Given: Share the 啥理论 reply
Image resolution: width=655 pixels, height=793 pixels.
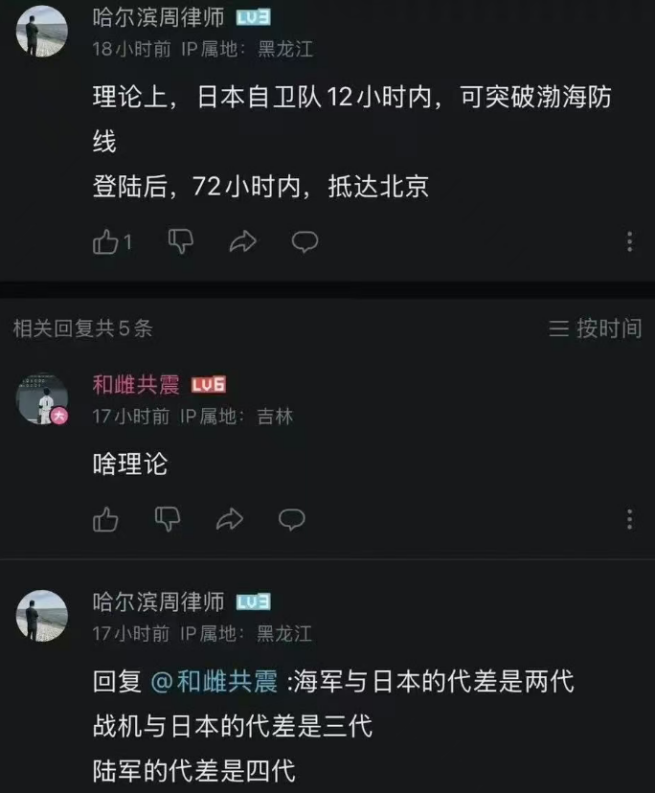Looking at the screenshot, I should [x=231, y=519].
